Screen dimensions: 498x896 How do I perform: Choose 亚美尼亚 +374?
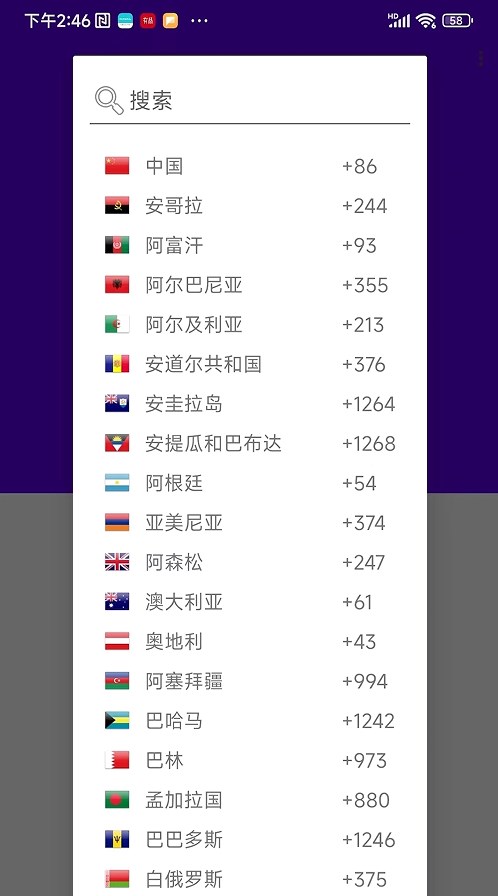click(x=250, y=522)
